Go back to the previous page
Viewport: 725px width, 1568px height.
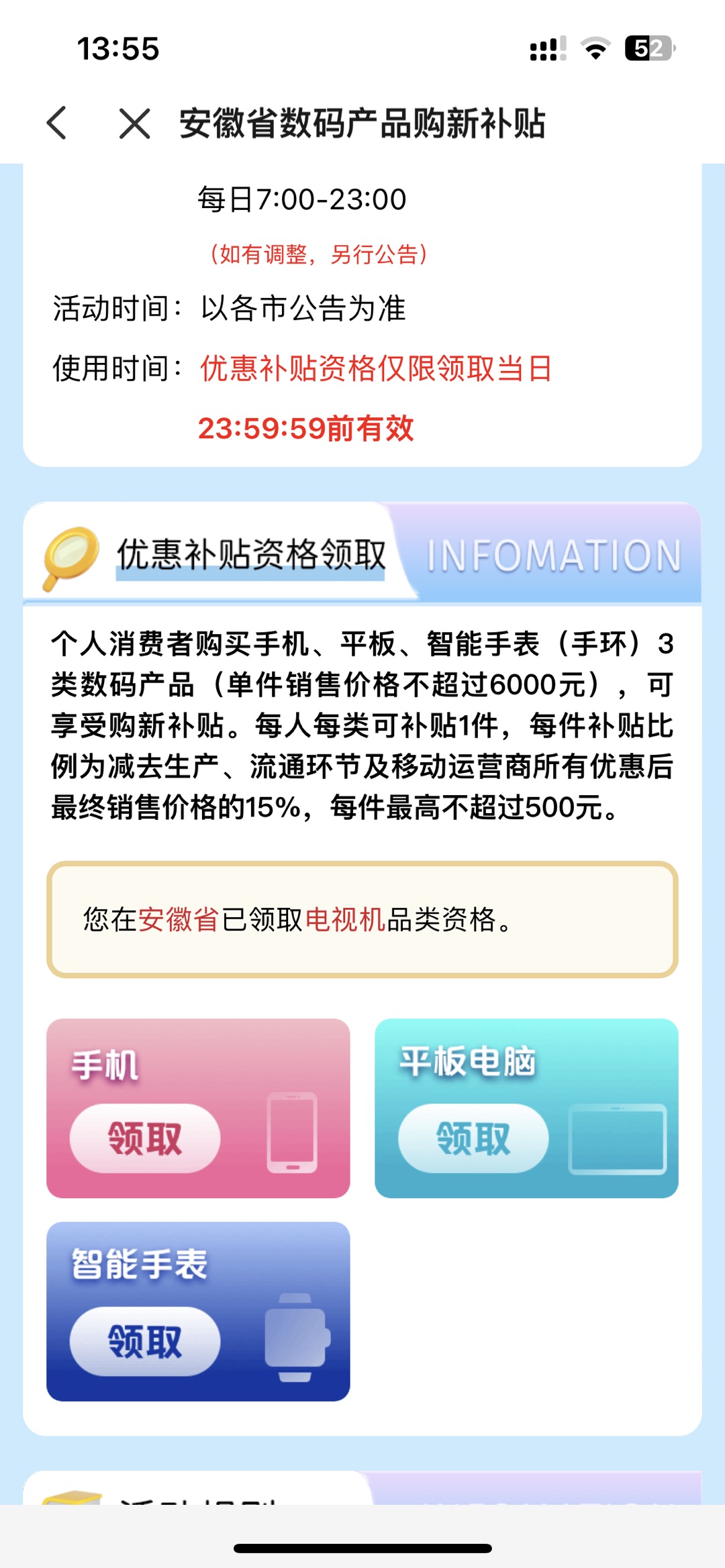point(57,123)
